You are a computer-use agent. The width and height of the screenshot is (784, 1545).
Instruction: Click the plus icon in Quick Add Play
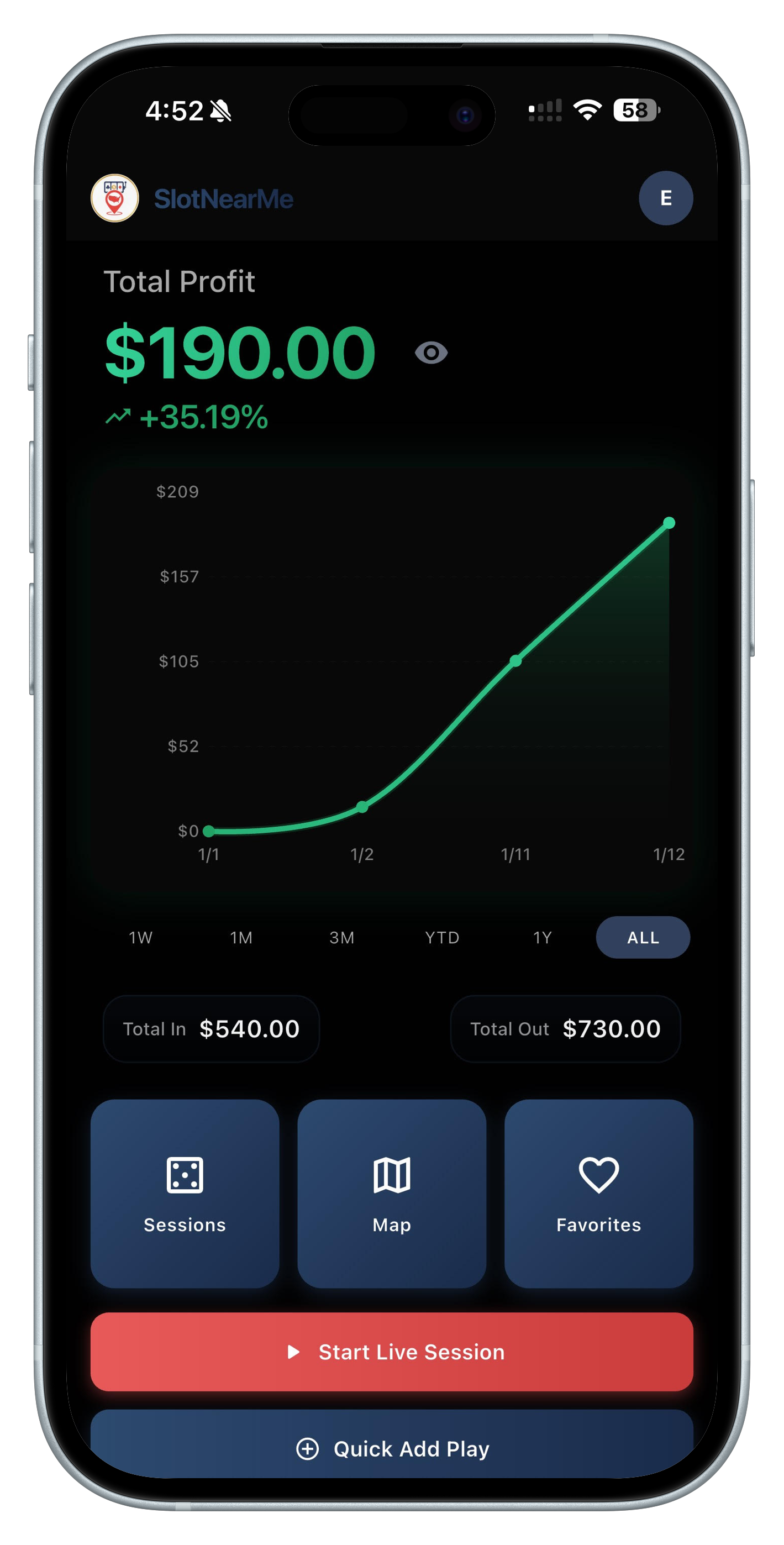(308, 1449)
